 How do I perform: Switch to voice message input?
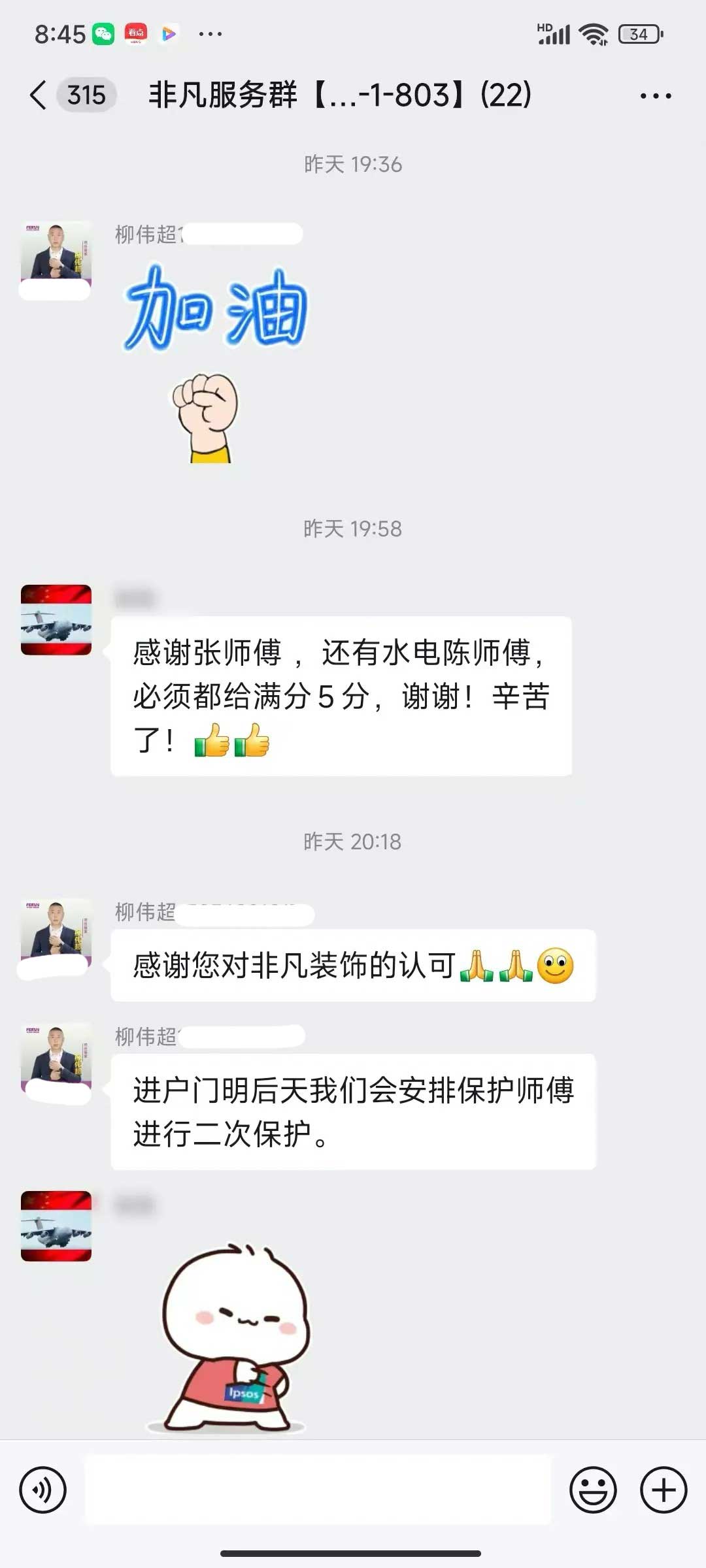(43, 1491)
